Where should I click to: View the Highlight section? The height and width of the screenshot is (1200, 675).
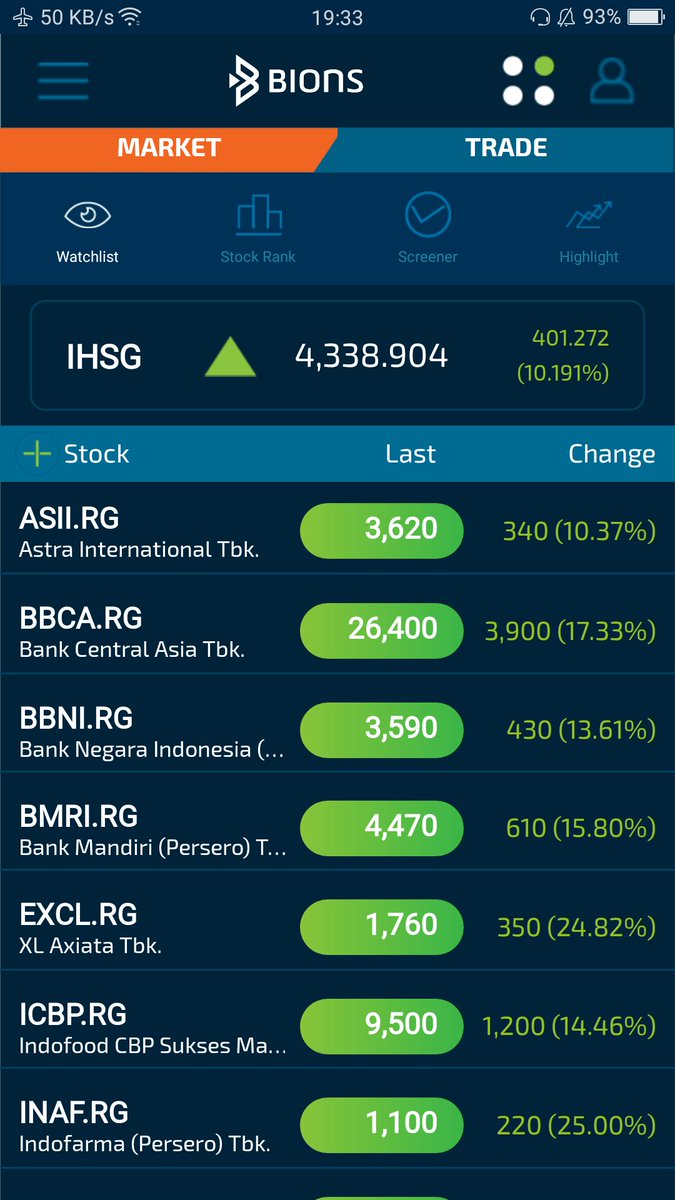click(x=589, y=230)
